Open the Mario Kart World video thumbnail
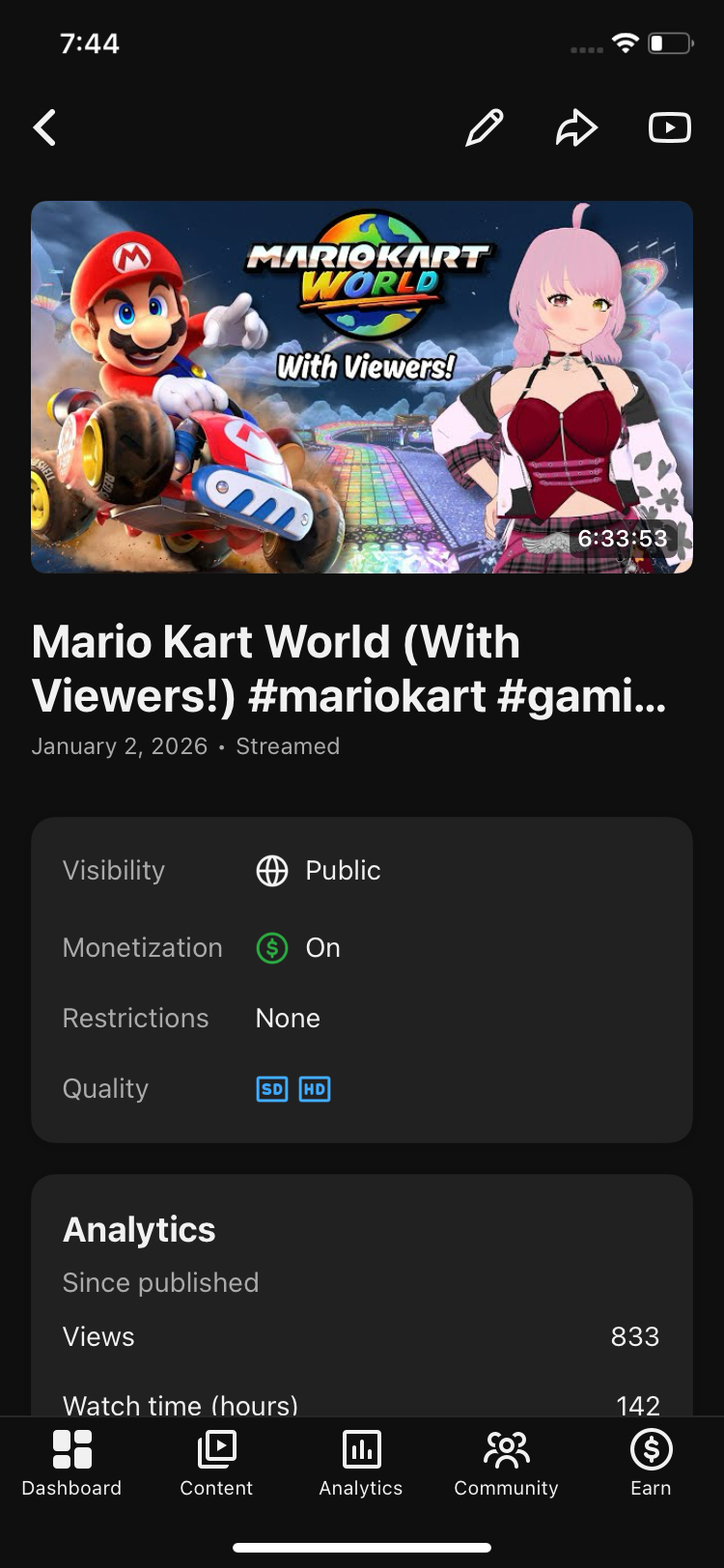This screenshot has width=724, height=1568. pyautogui.click(x=362, y=387)
